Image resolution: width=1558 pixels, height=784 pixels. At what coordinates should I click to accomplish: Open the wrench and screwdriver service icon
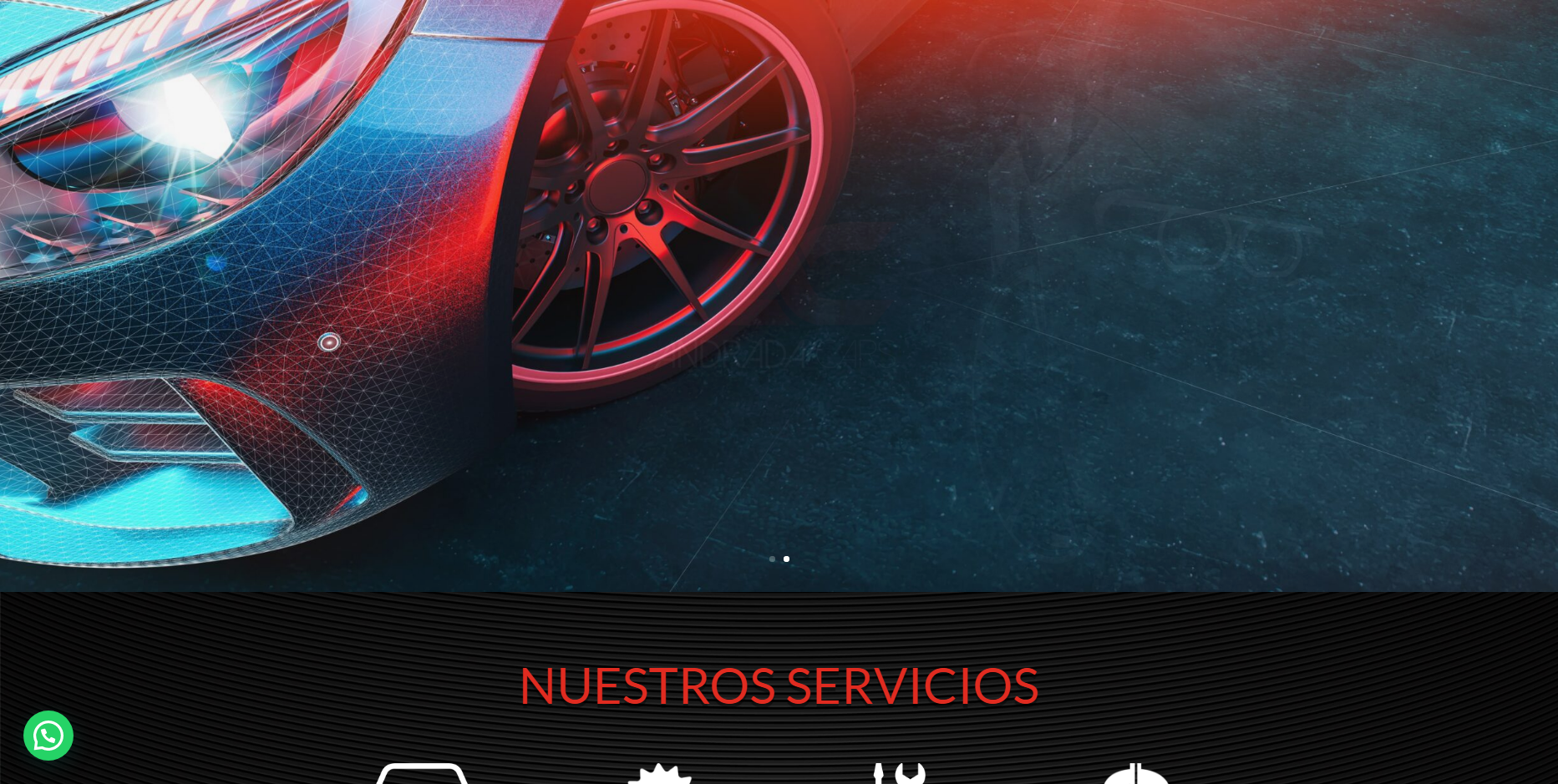[x=899, y=773]
